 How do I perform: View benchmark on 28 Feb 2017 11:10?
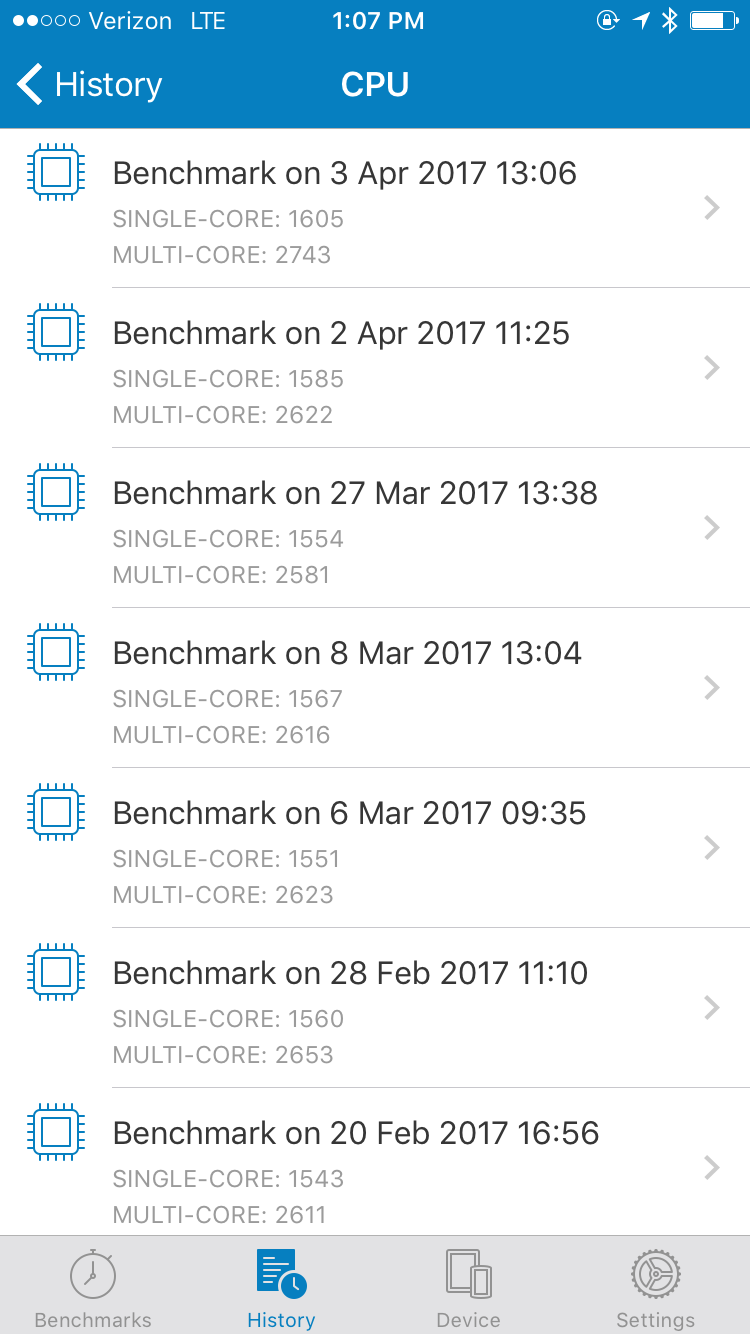pos(375,1008)
